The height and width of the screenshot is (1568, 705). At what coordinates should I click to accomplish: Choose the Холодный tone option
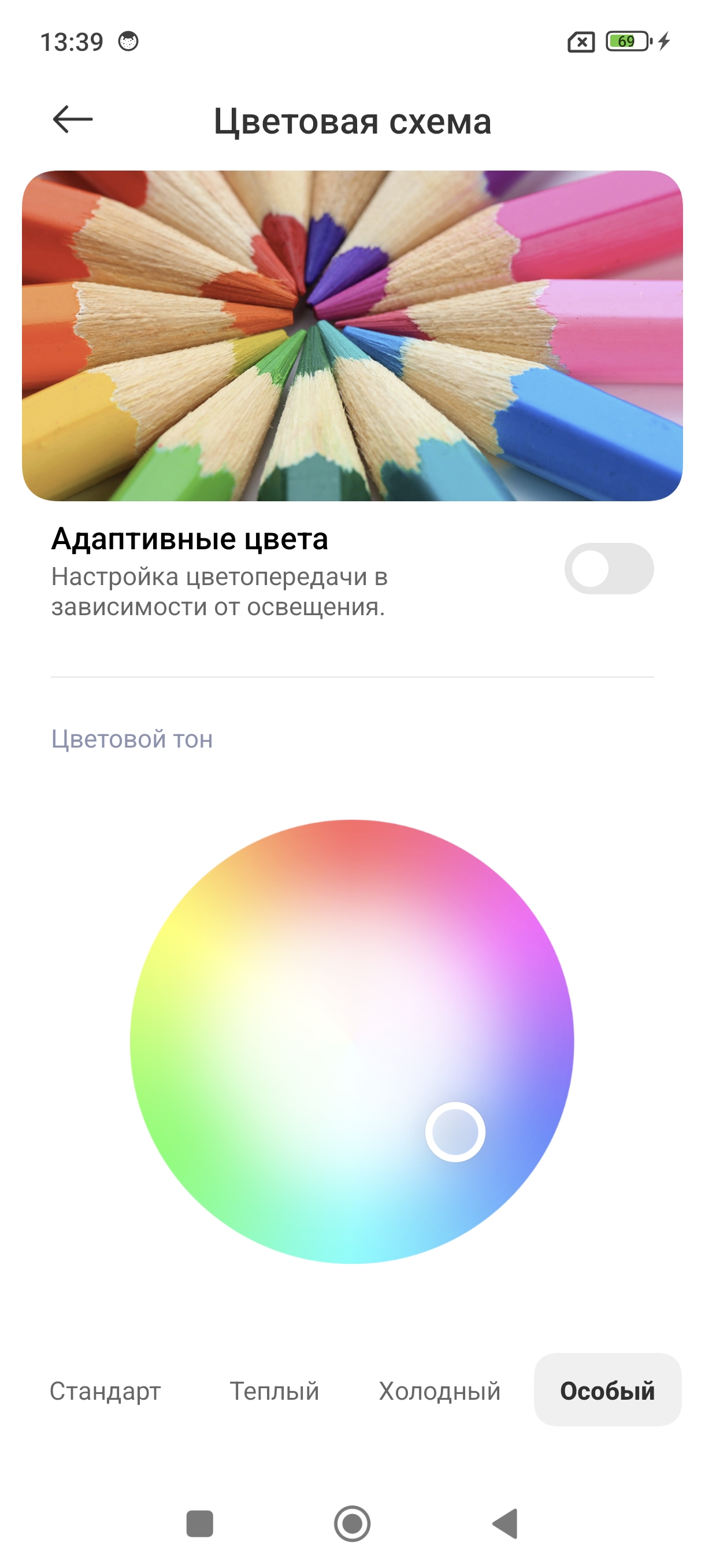[439, 1391]
